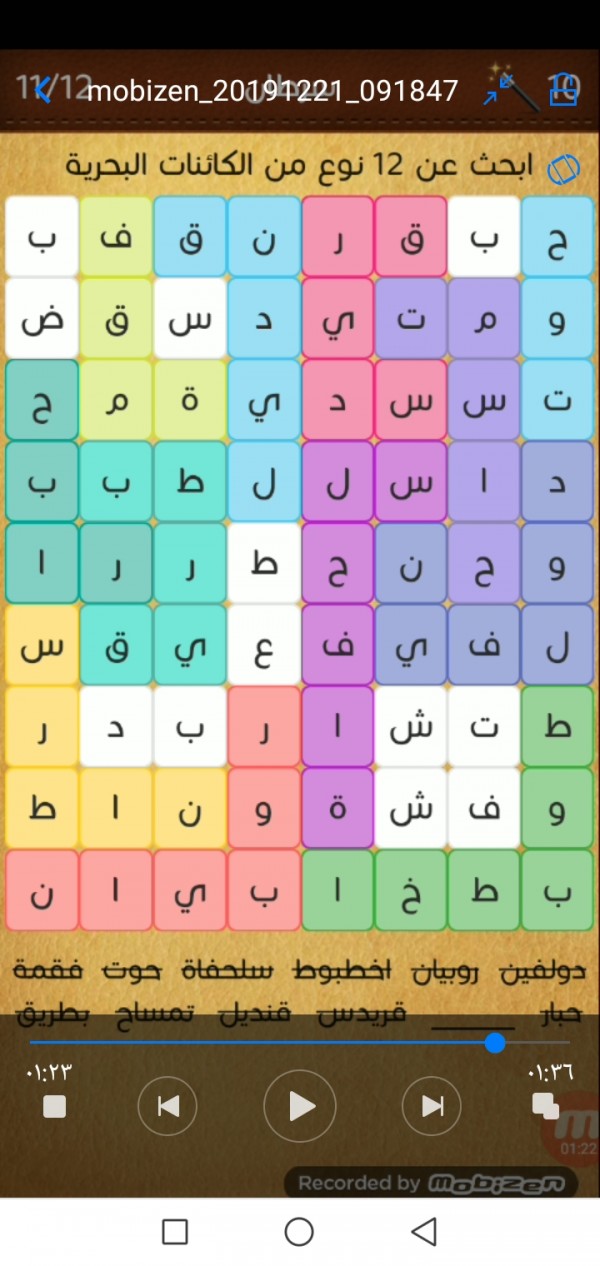Skip to the previous video
The image size is (600, 1266).
[x=167, y=1105]
